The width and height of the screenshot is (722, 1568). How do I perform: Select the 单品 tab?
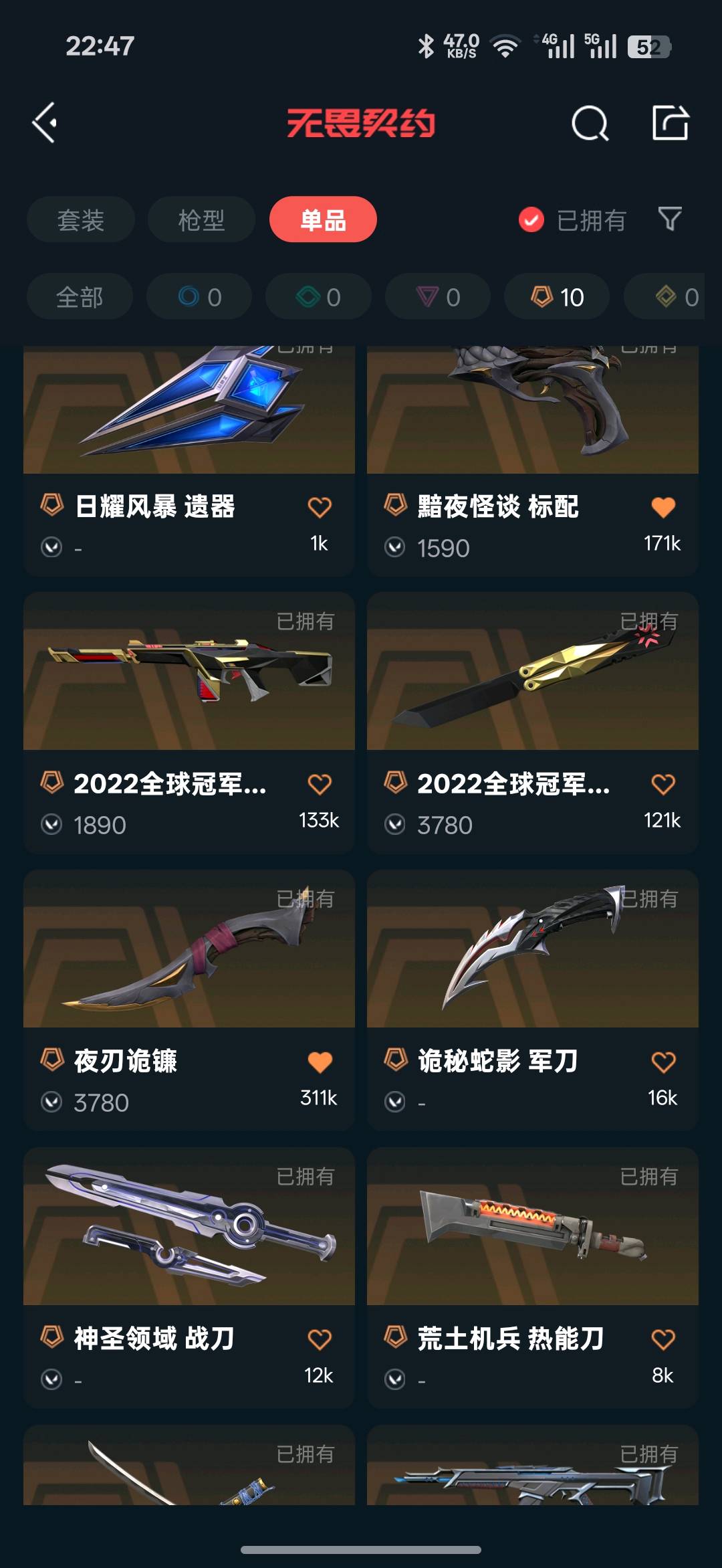[x=323, y=219]
